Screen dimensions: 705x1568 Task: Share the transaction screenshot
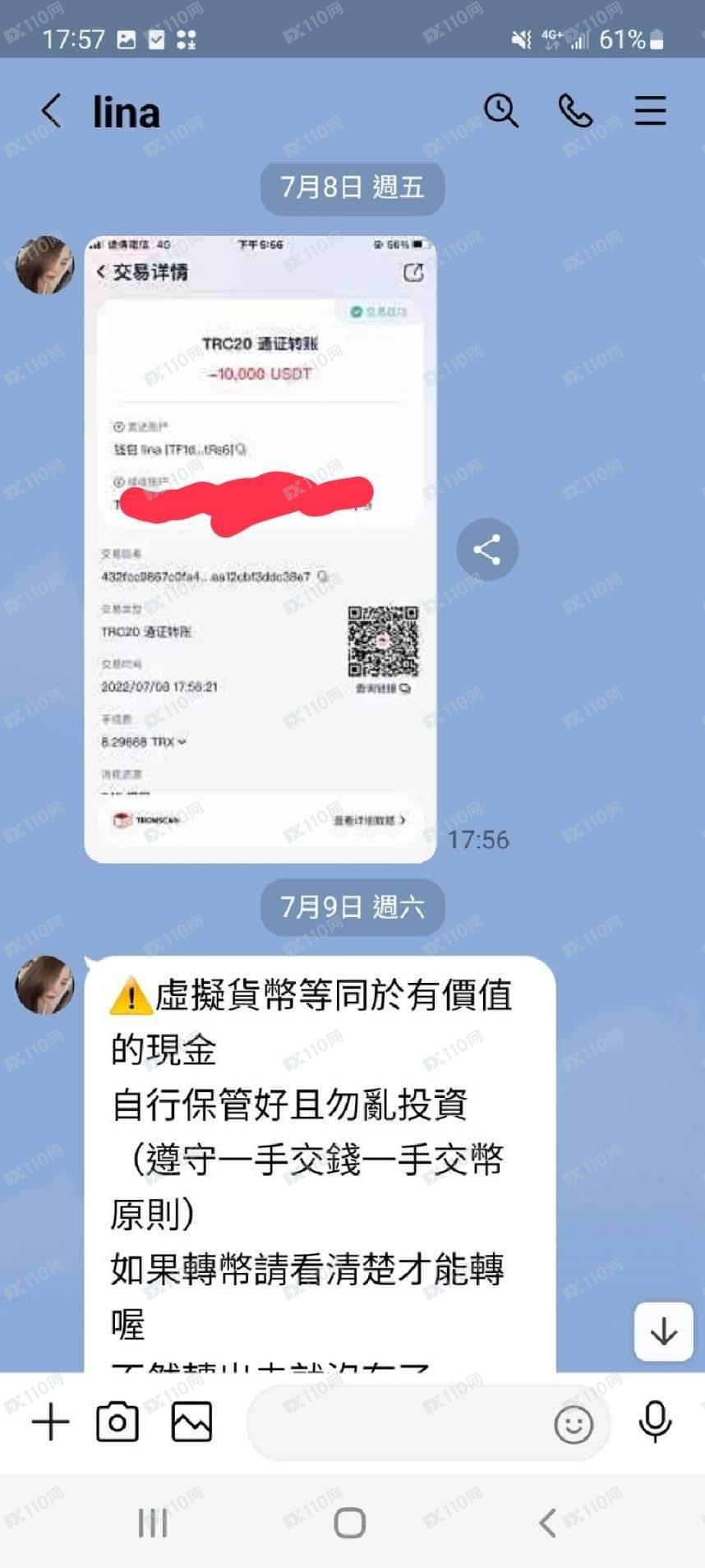point(487,549)
